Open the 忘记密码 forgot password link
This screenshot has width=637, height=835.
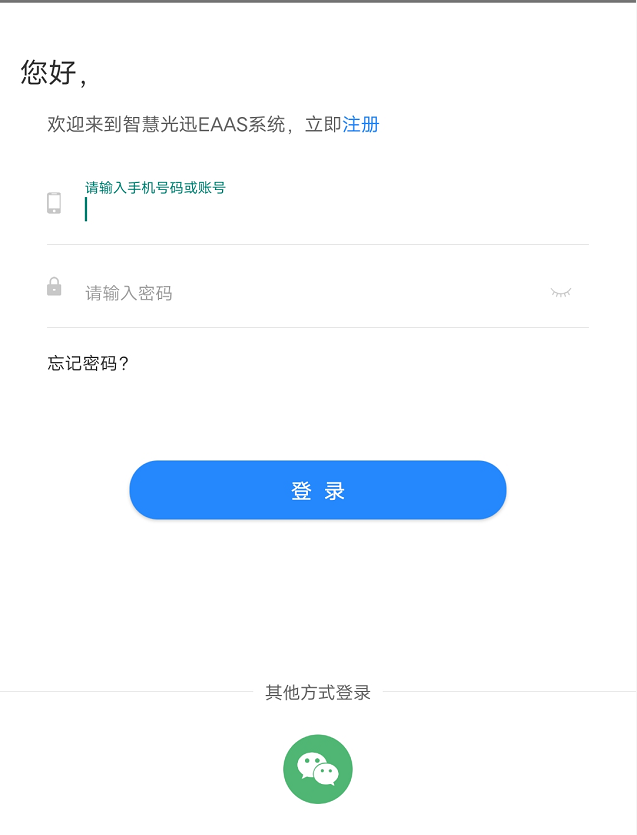[x=89, y=364]
